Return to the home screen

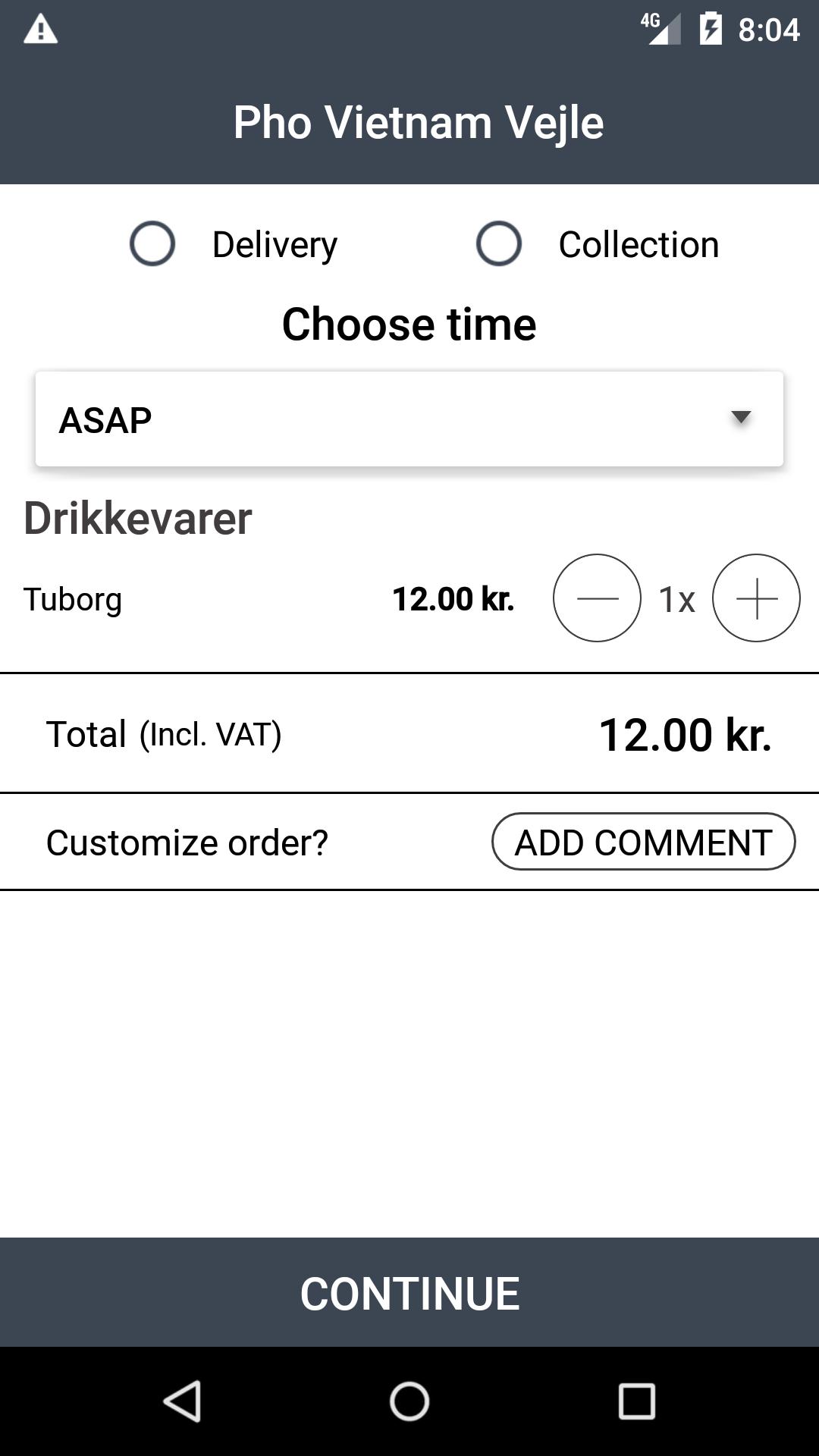409,1401
